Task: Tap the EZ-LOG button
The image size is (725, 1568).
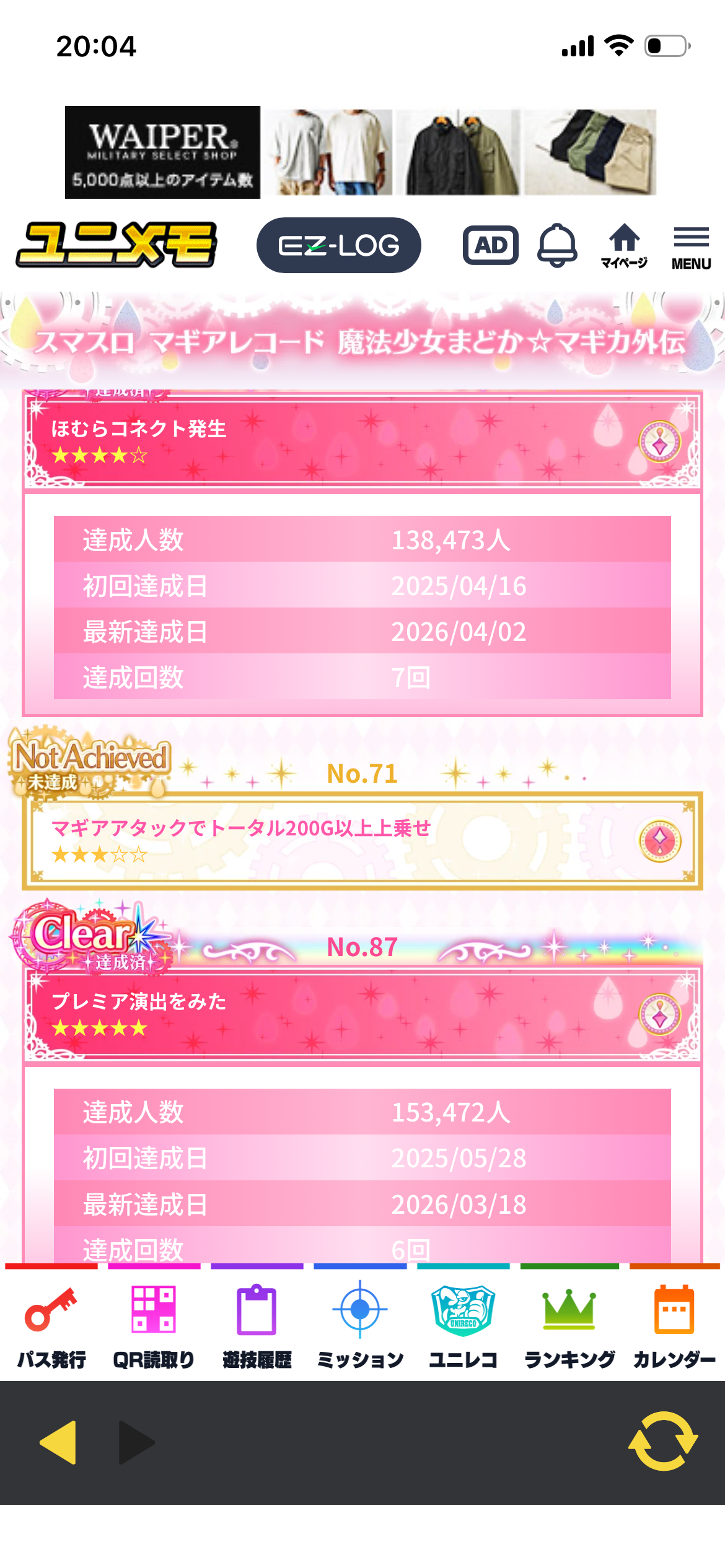Action: click(x=338, y=246)
